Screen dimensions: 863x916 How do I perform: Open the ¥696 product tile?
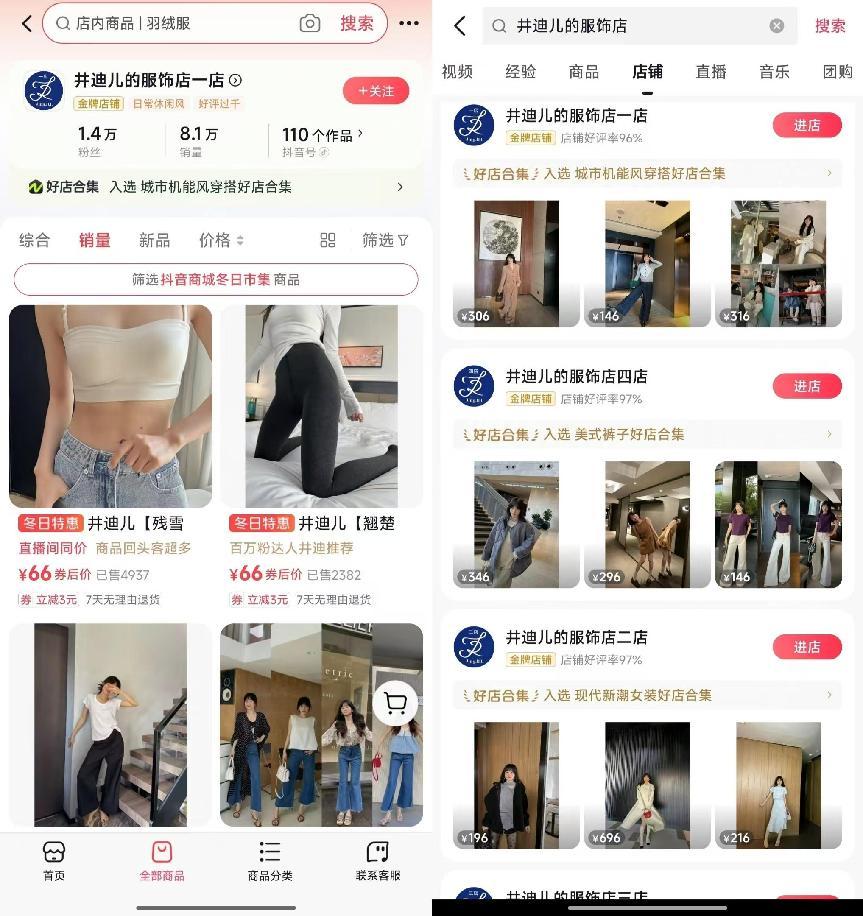click(x=647, y=785)
